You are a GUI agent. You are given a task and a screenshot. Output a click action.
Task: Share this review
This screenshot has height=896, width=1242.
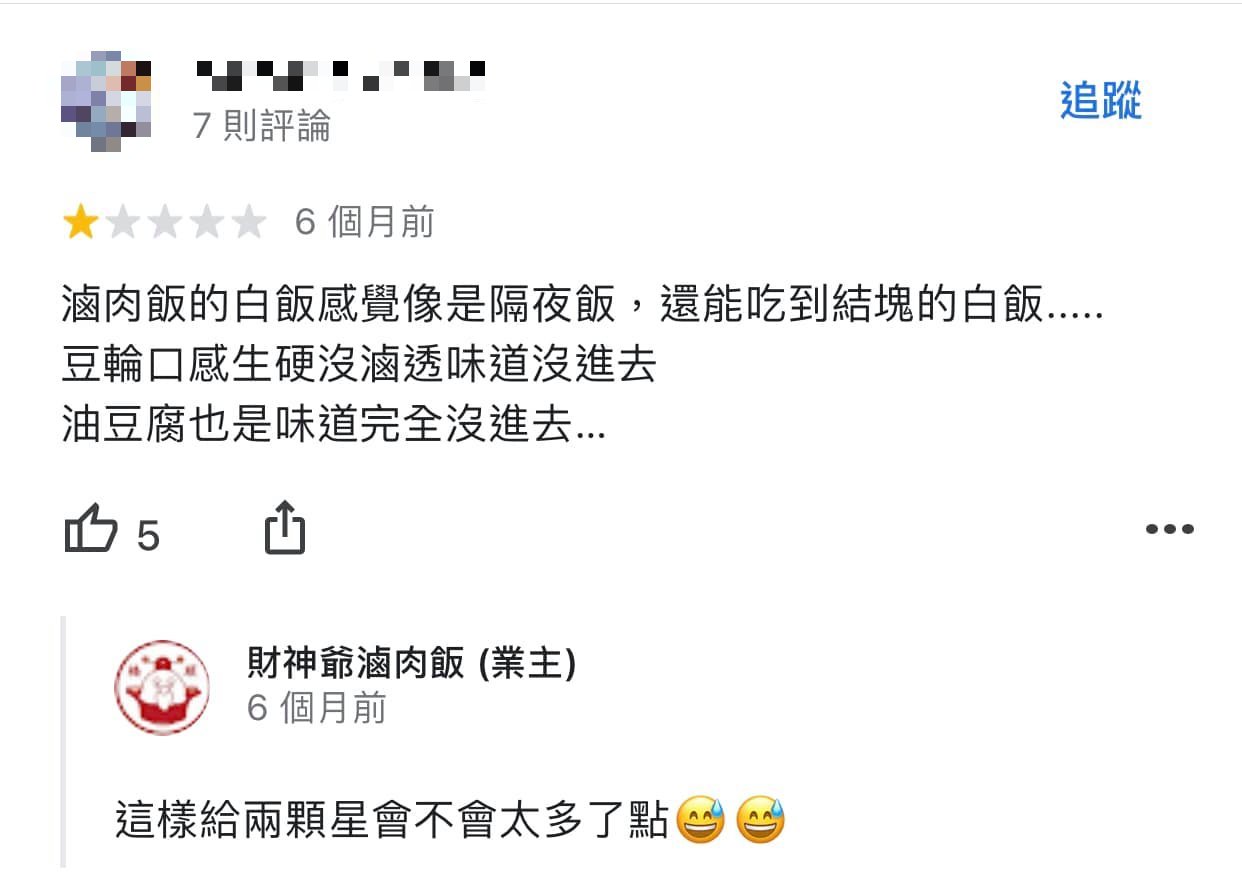284,528
